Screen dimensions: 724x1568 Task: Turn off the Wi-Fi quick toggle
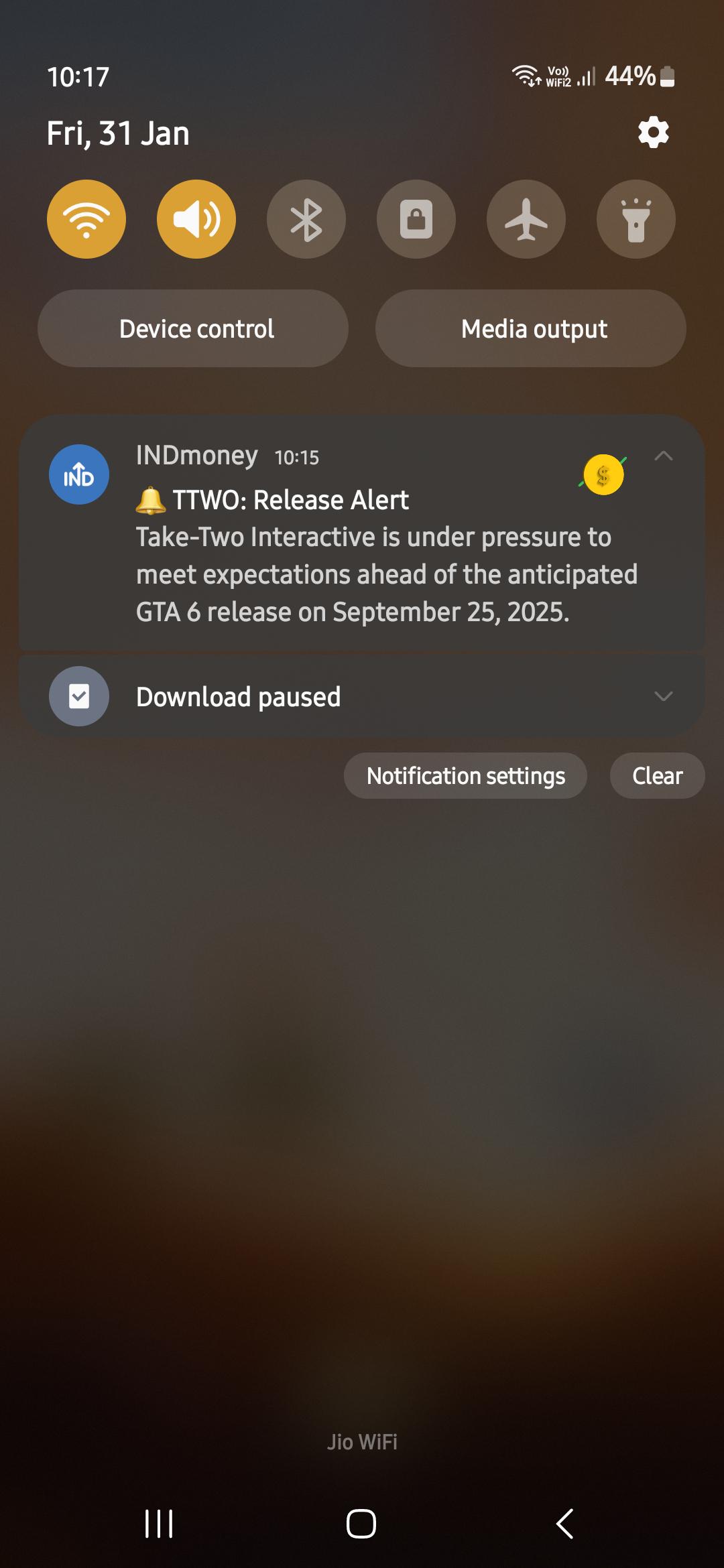click(x=86, y=219)
